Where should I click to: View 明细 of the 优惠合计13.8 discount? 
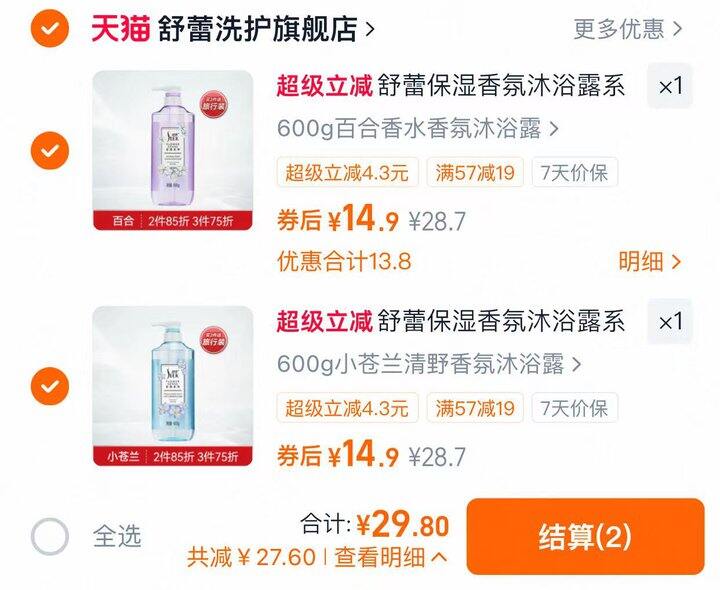pyautogui.click(x=649, y=262)
